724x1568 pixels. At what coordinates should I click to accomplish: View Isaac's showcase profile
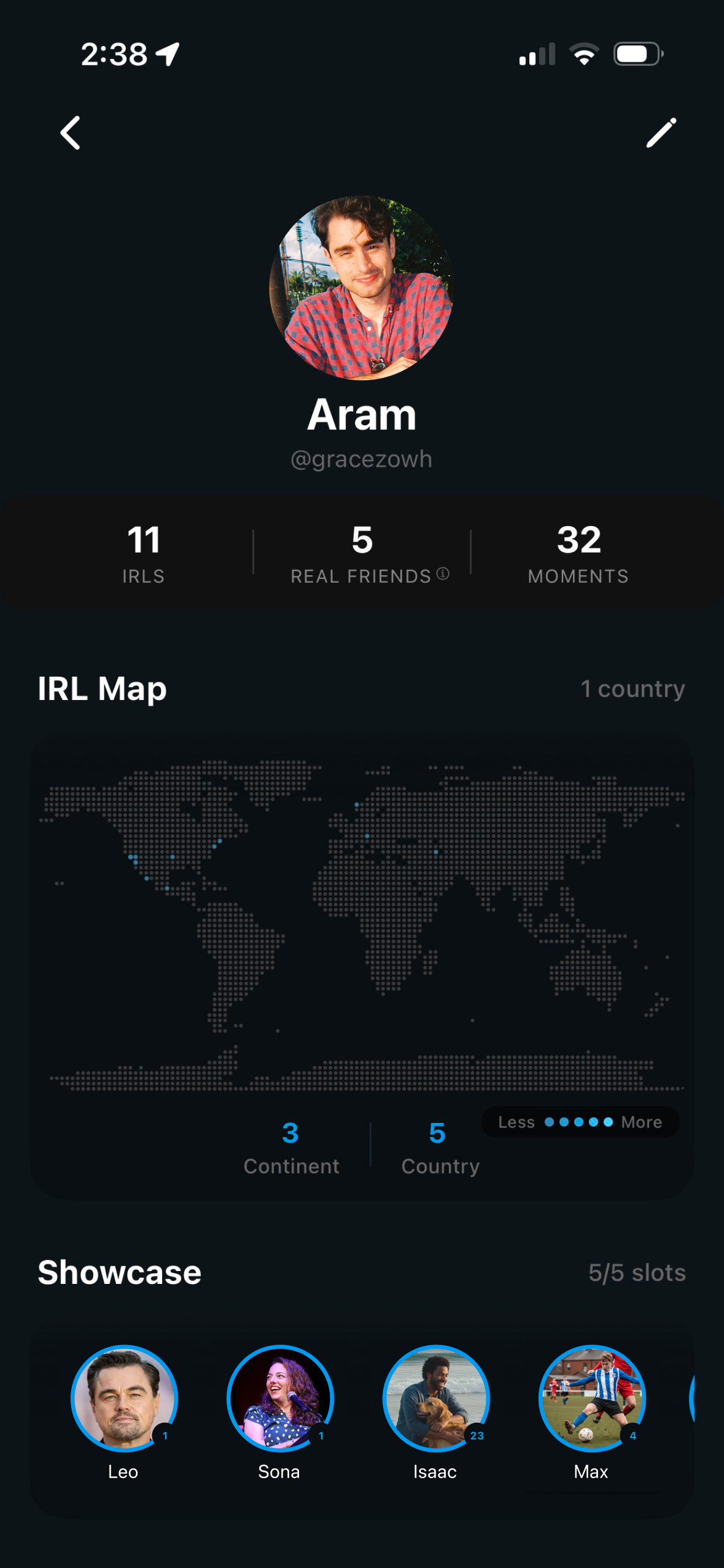tap(435, 1398)
